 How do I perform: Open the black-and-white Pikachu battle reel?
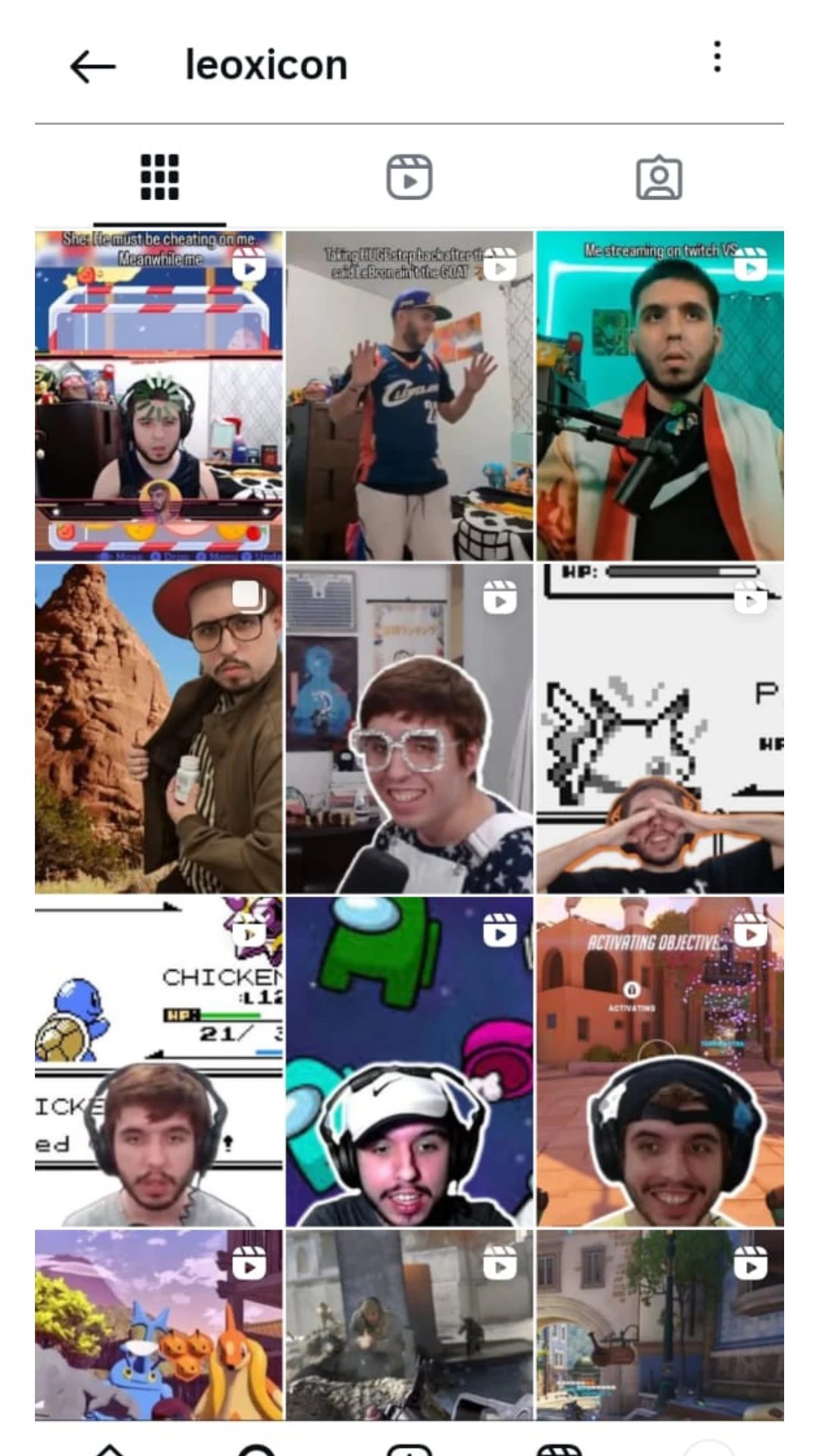point(660,728)
